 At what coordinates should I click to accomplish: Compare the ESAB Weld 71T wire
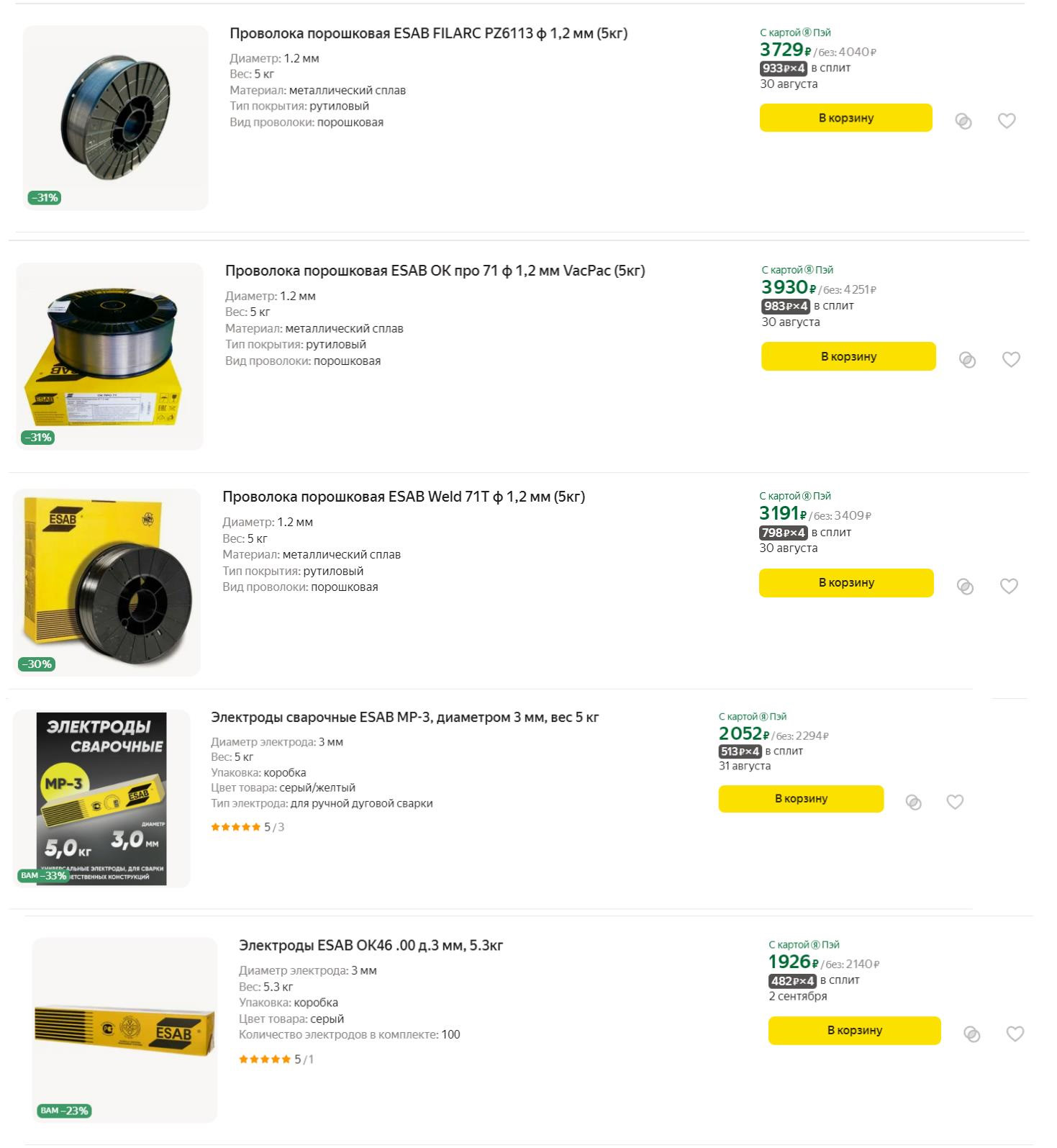pyautogui.click(x=966, y=587)
